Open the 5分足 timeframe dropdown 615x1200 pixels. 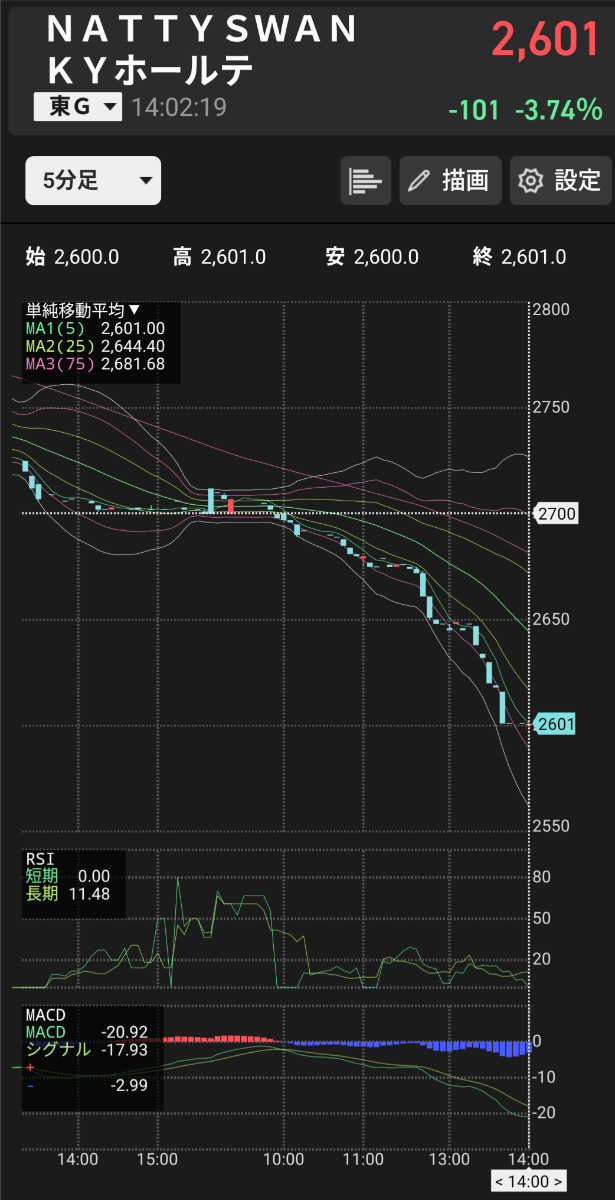(x=93, y=181)
